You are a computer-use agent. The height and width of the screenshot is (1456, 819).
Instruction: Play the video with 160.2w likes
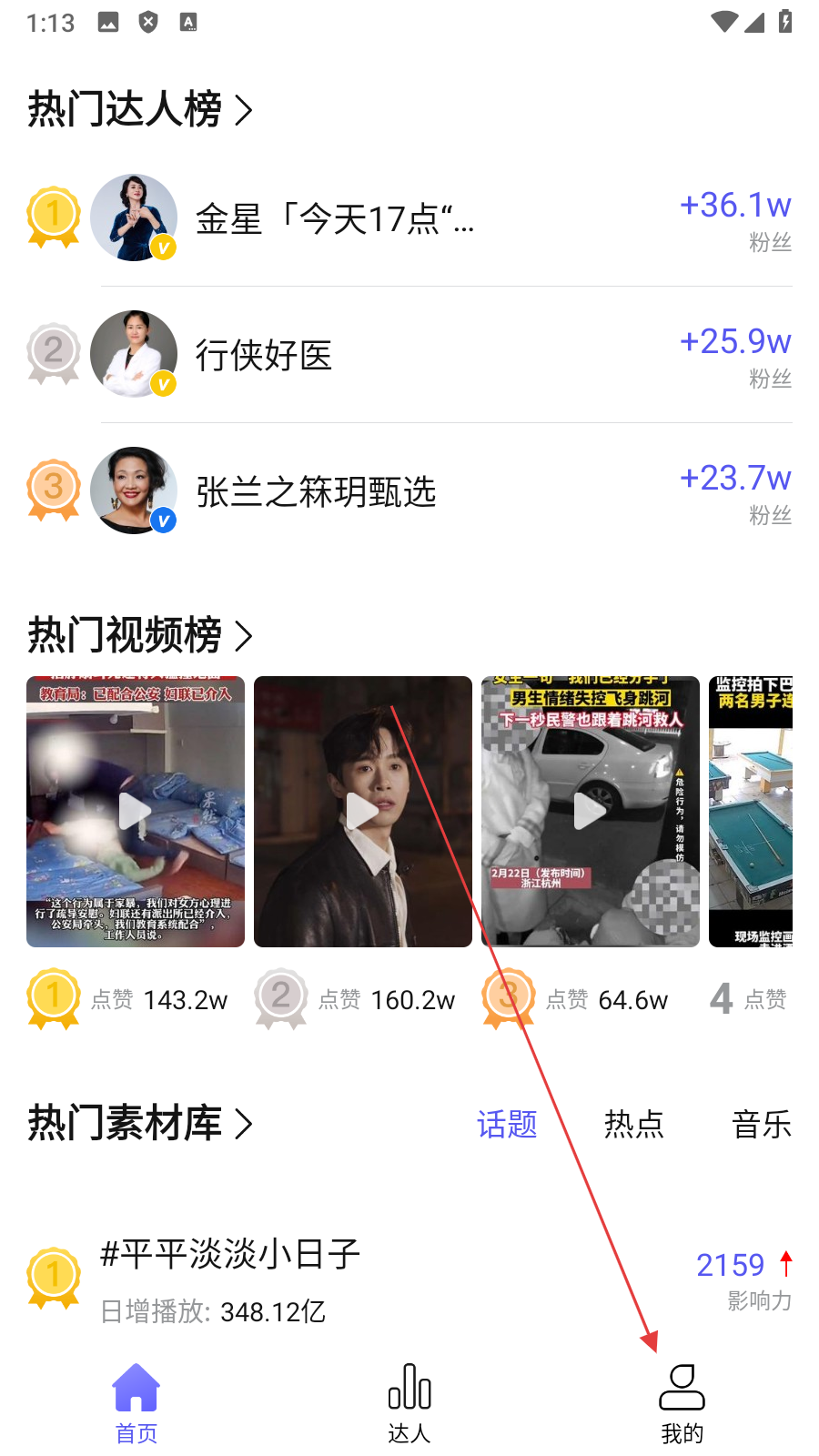tap(363, 811)
